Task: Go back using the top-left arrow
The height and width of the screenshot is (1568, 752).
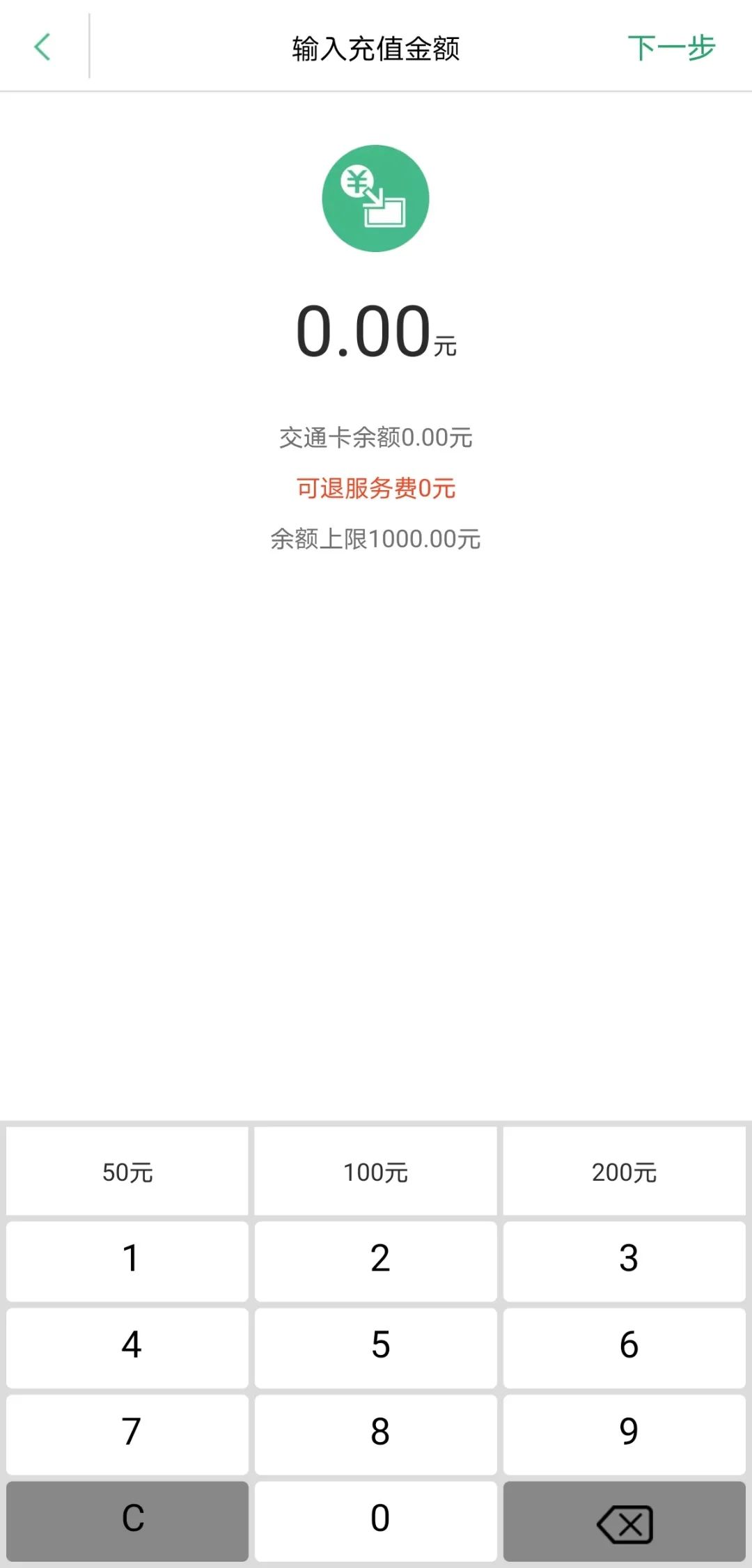Action: 42,47
